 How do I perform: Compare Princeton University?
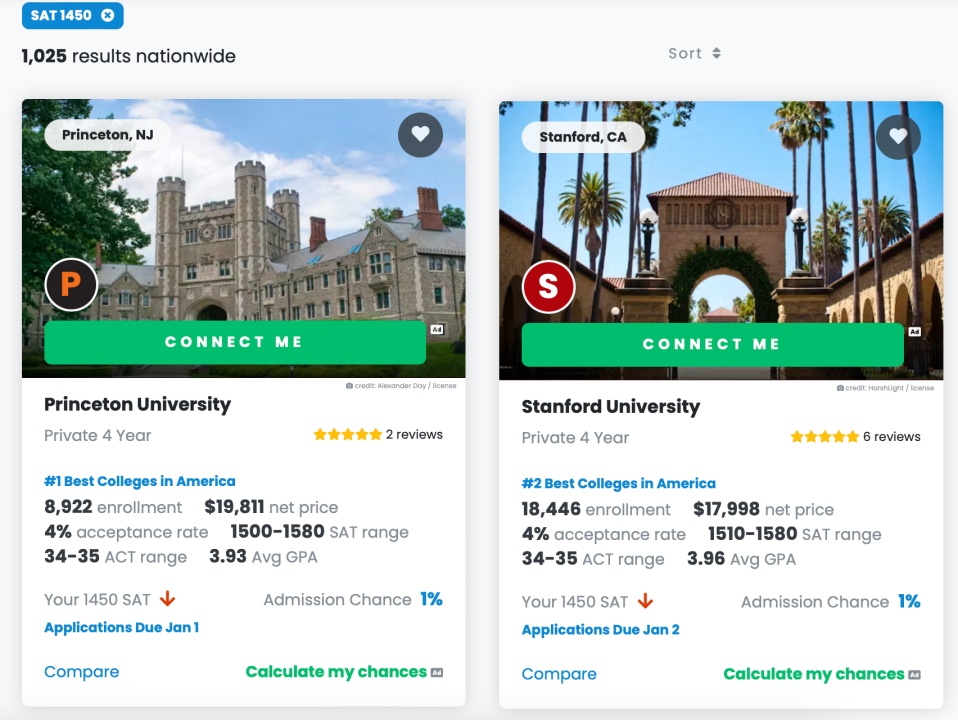pos(81,672)
